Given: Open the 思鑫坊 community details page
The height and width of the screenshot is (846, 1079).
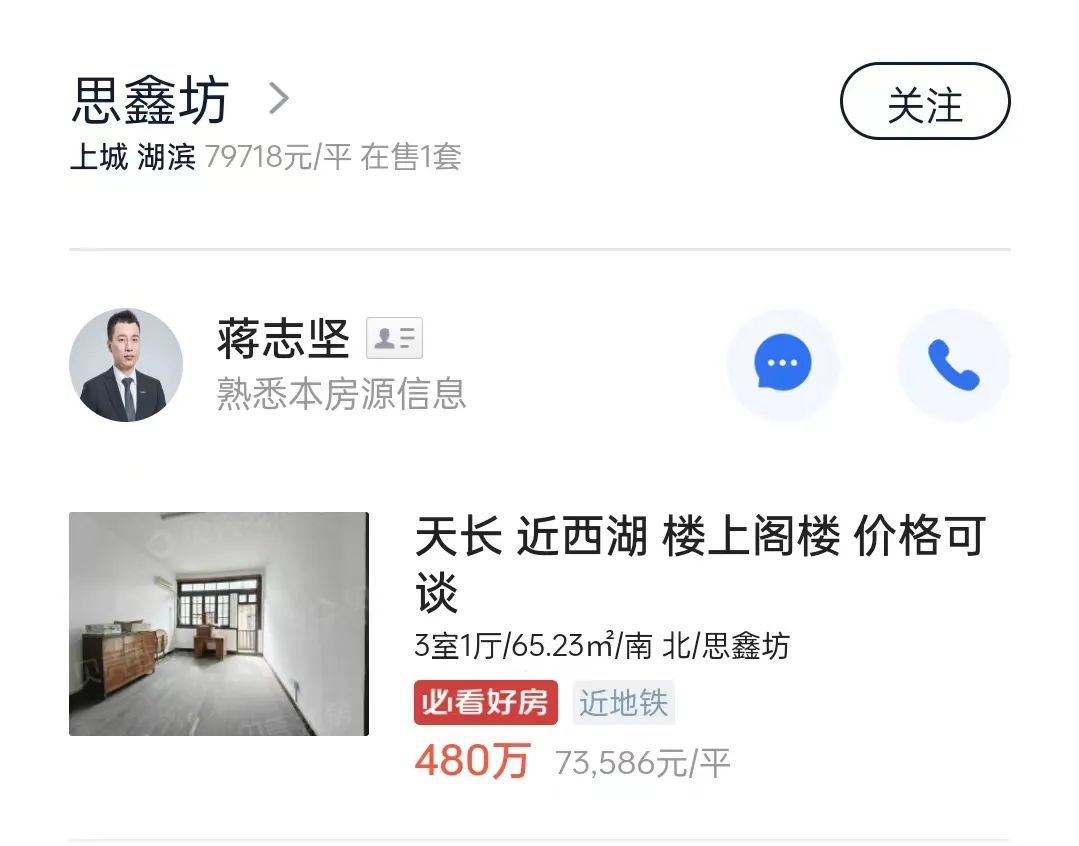Looking at the screenshot, I should [180, 100].
